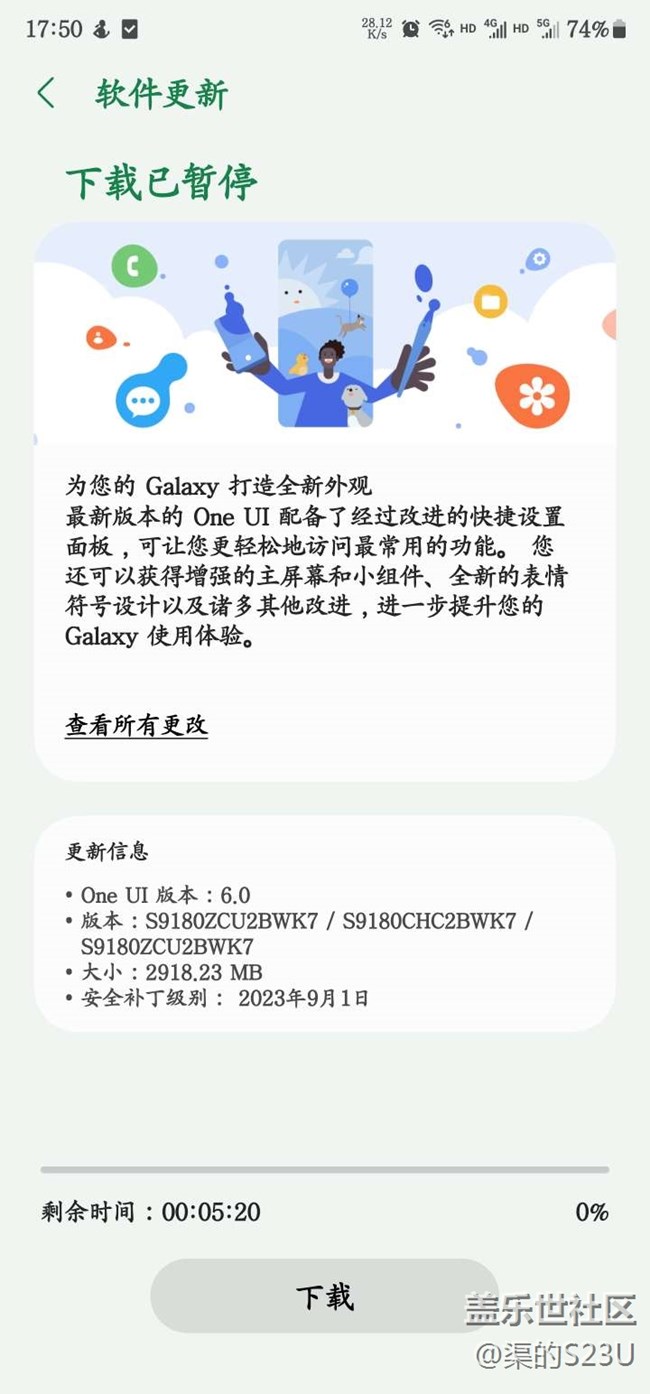Image resolution: width=650 pixels, height=1394 pixels.
Task: Open the 查看所有更改 link
Action: [137, 725]
